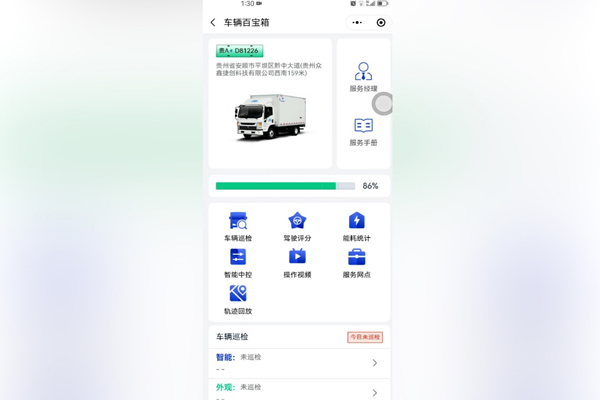
Task: Open the mini program more-options menu
Action: (357, 22)
